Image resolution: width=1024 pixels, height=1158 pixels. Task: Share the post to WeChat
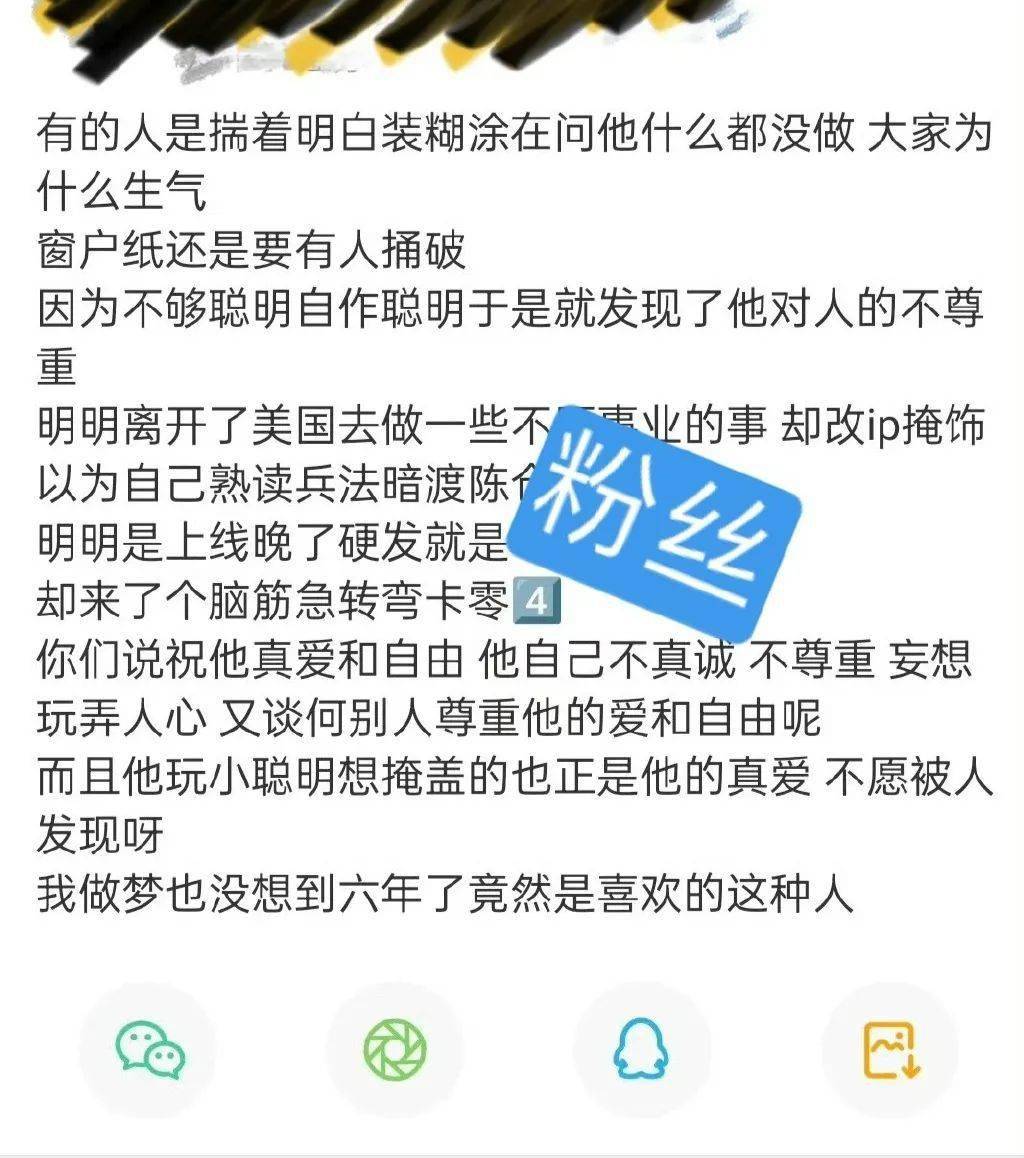pyautogui.click(x=149, y=1051)
